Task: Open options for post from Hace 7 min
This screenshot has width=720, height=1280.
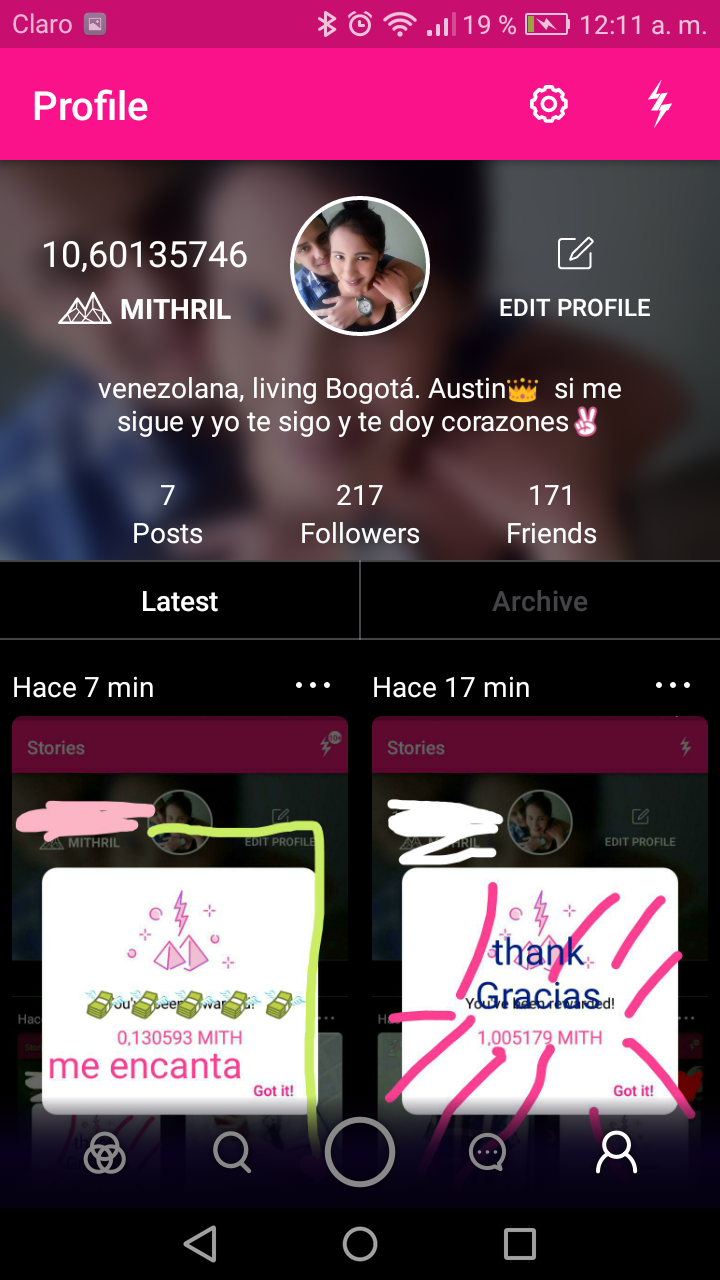Action: click(x=313, y=686)
